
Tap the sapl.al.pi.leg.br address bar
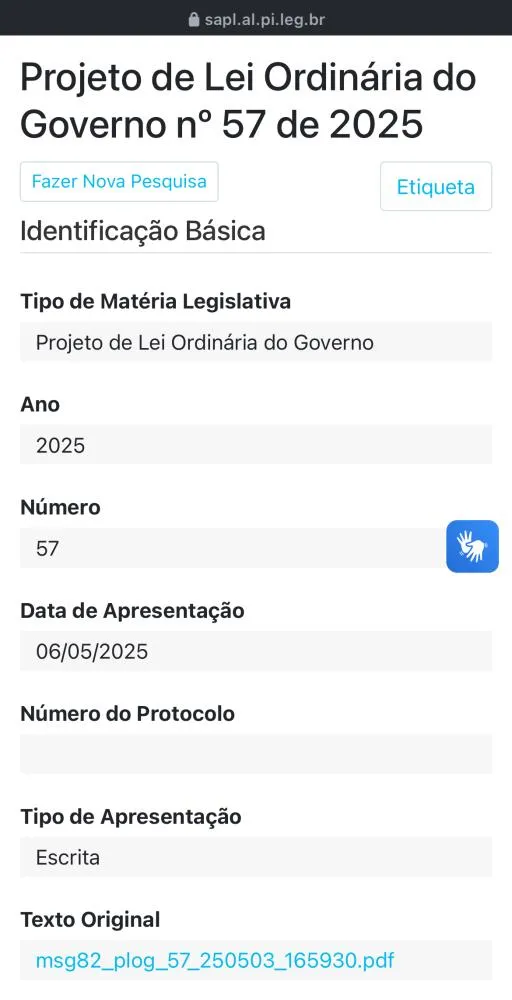pyautogui.click(x=256, y=19)
